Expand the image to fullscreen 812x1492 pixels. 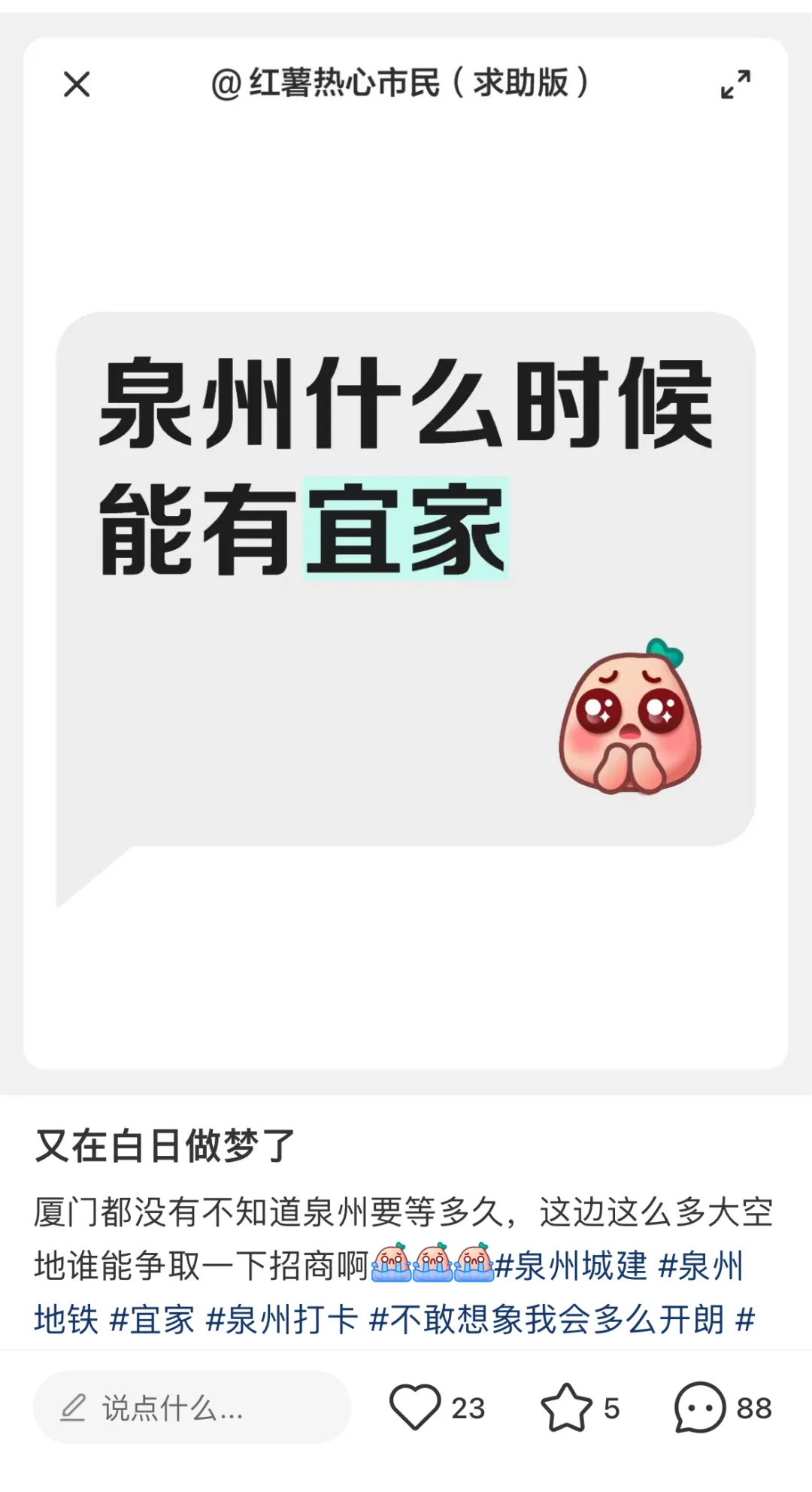pyautogui.click(x=735, y=84)
